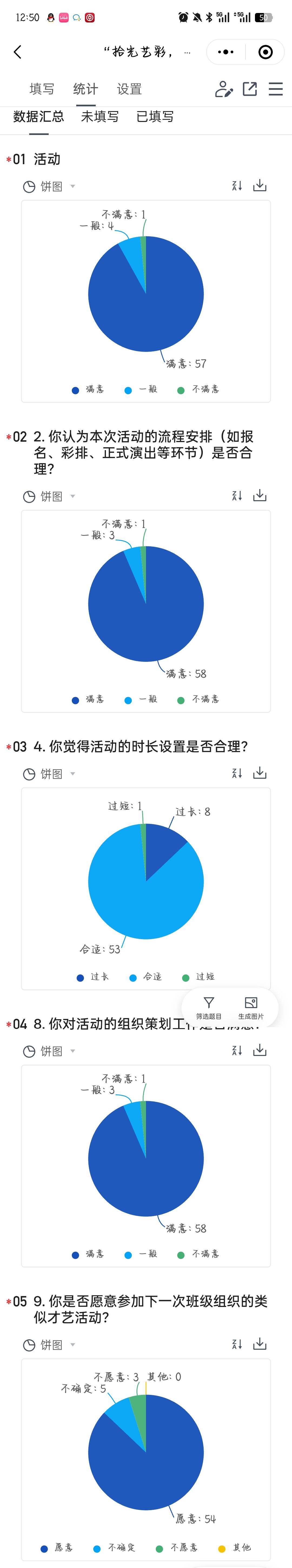Open the hamburger menu
Screen dimensions: 292x1568
pyautogui.click(x=276, y=90)
